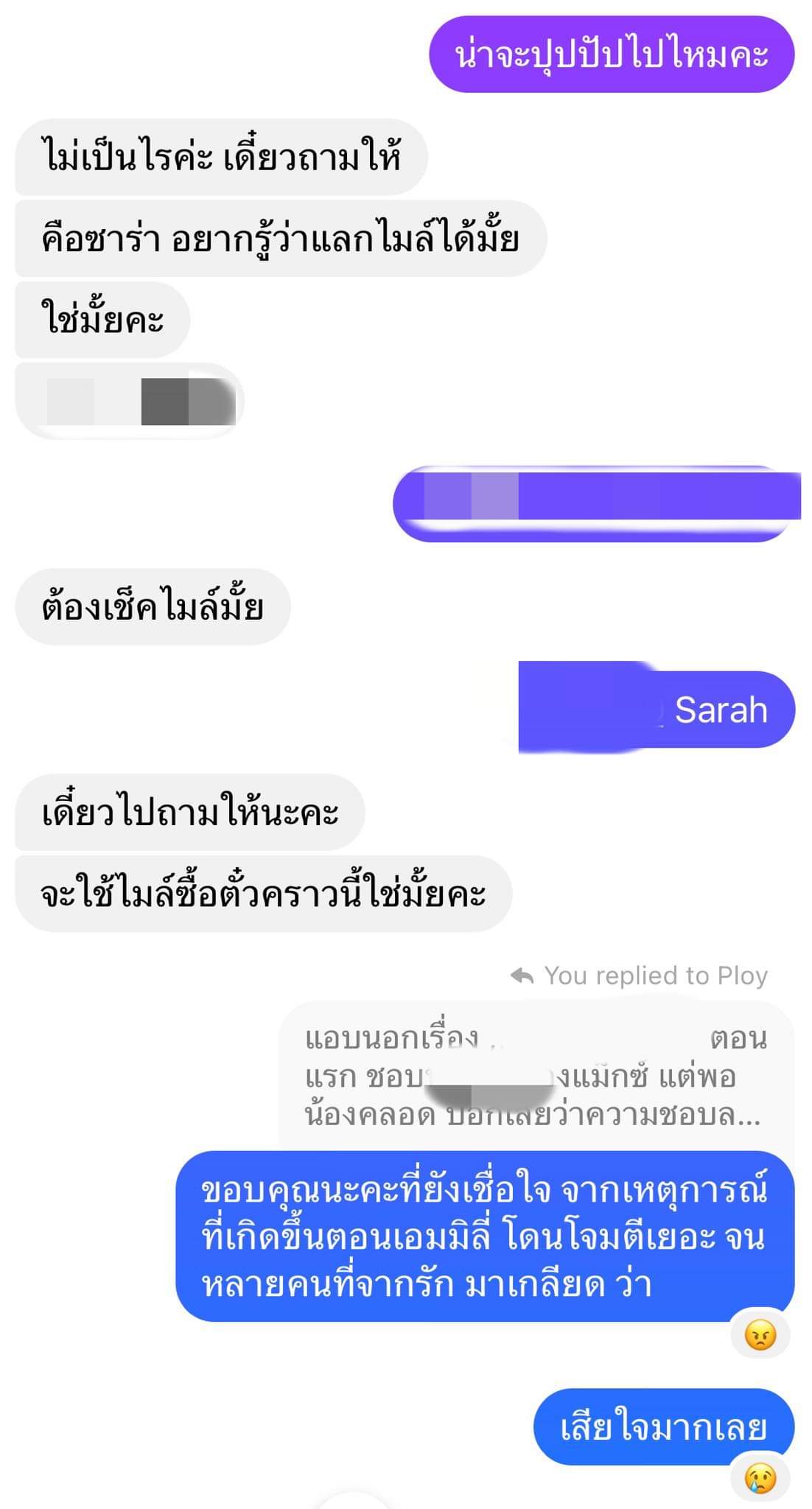View the angry reaction on the message

[x=760, y=1334]
